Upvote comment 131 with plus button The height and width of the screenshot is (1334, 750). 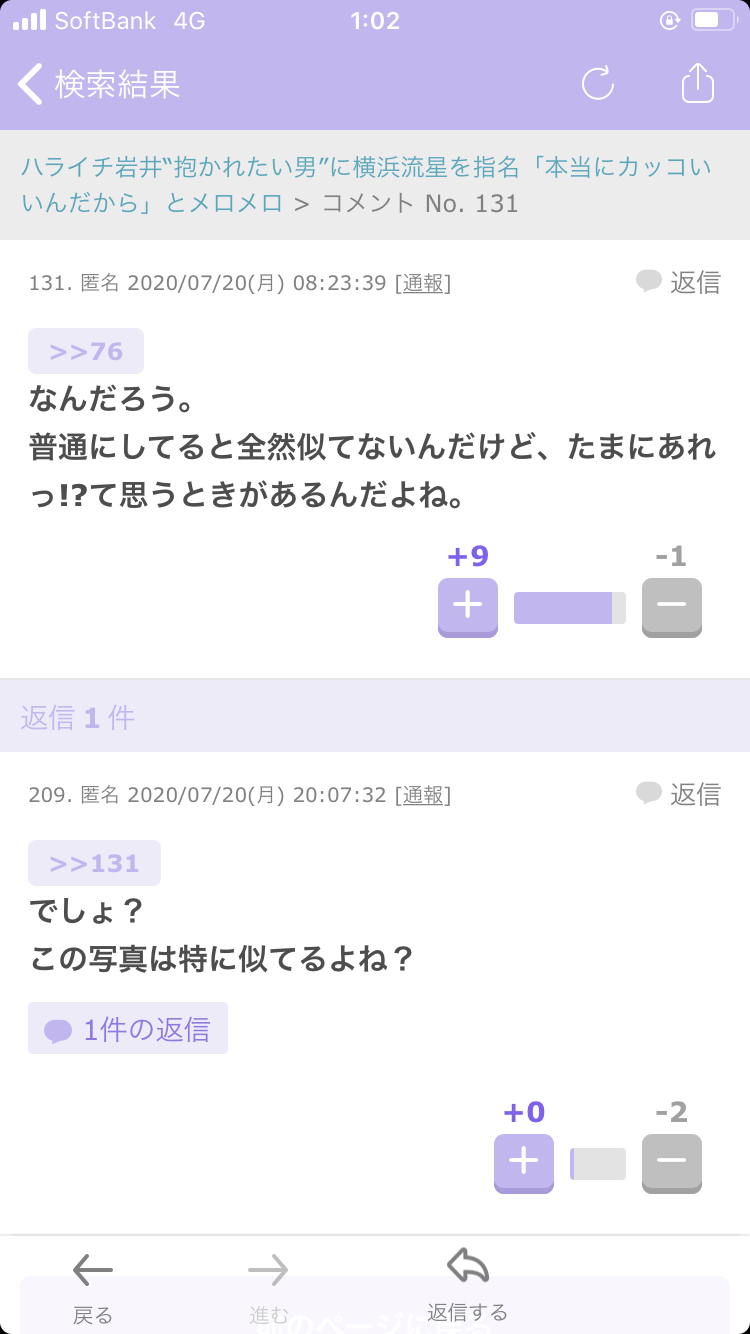point(468,606)
